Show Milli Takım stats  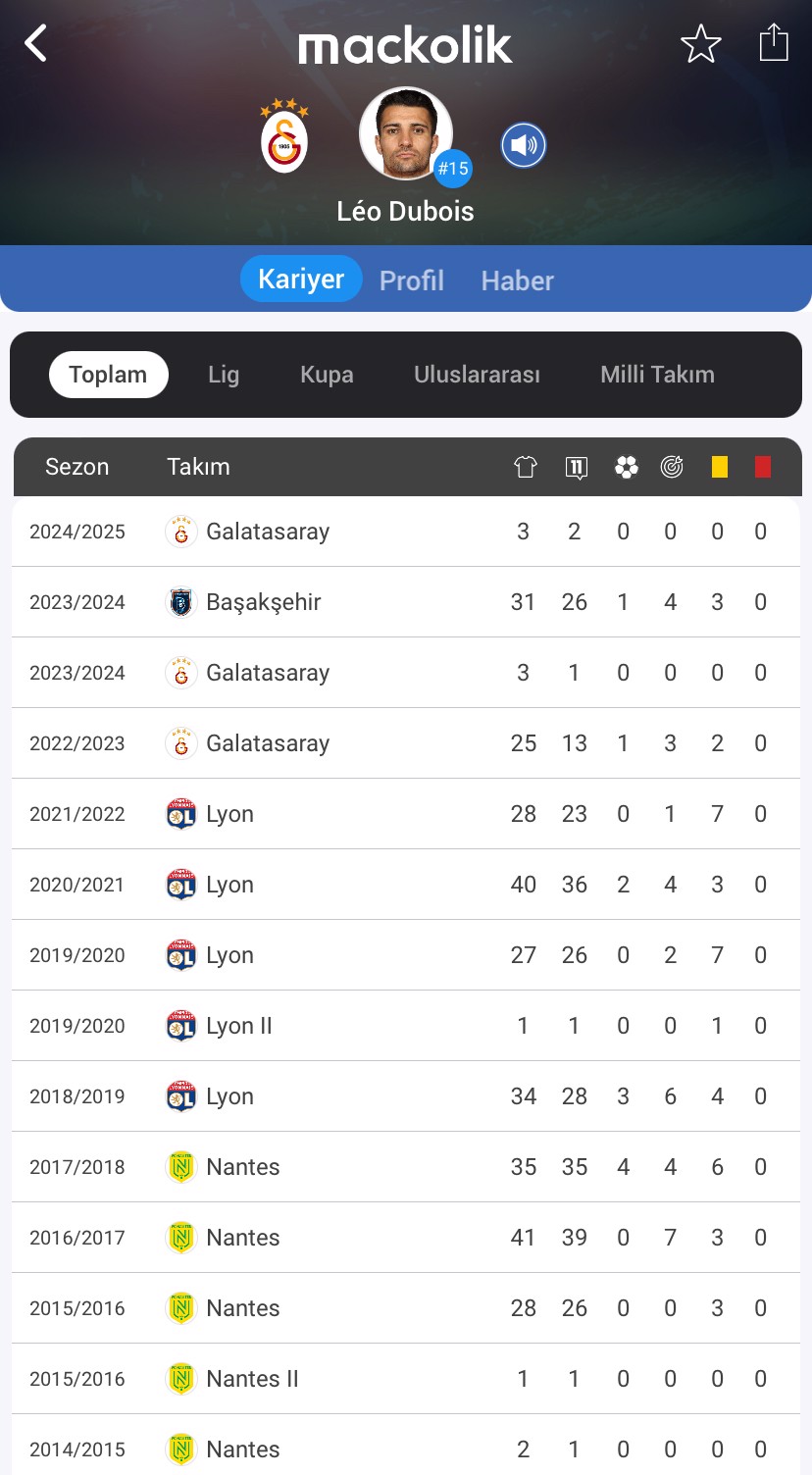pyautogui.click(x=657, y=375)
